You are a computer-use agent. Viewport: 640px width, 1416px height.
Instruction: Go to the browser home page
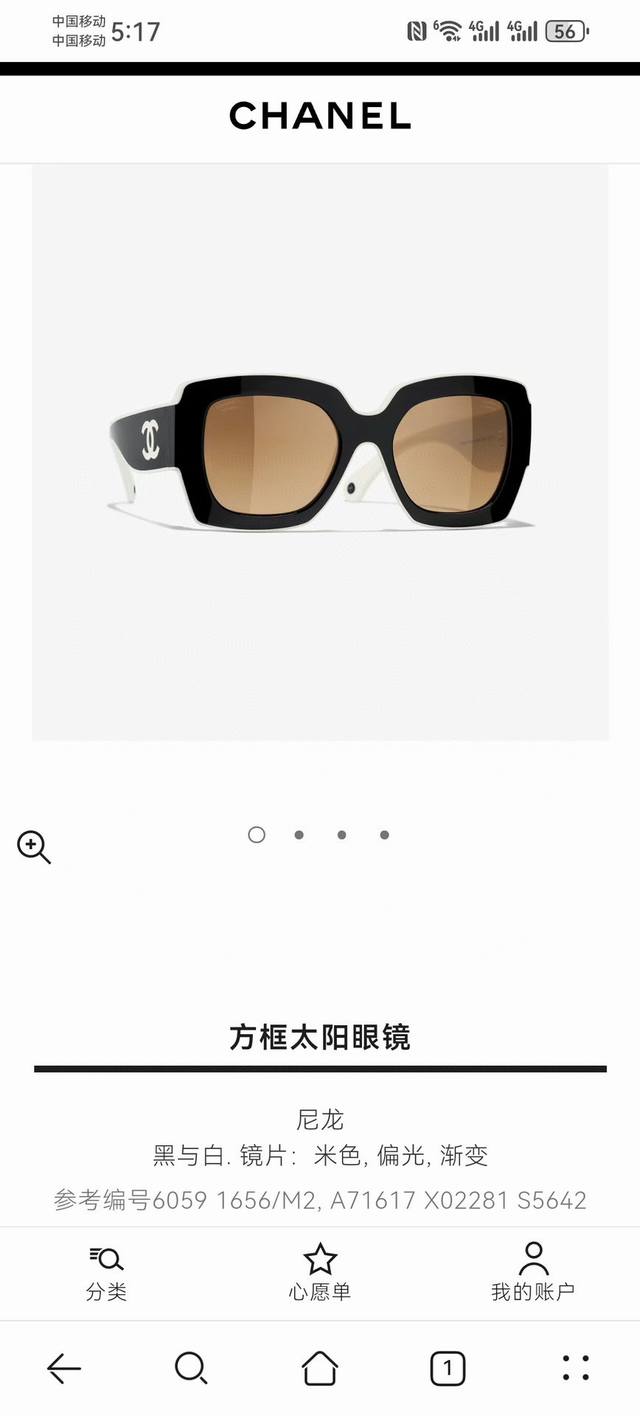(320, 1368)
